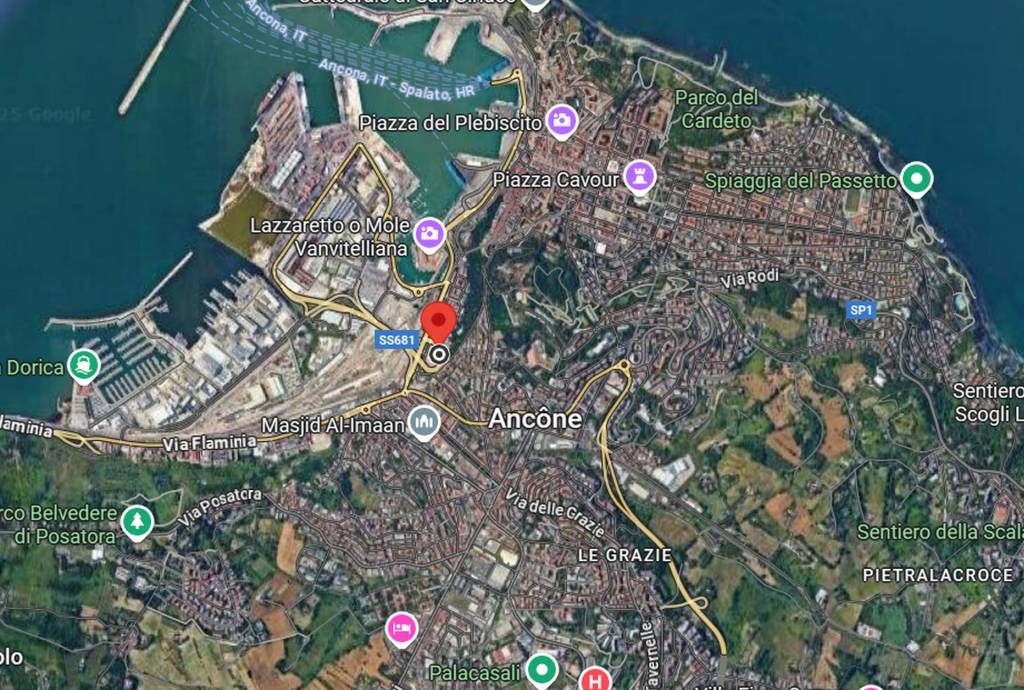Viewport: 1024px width, 690px height.
Task: Tap the Spiaggia del Passetto marker
Action: tap(916, 180)
